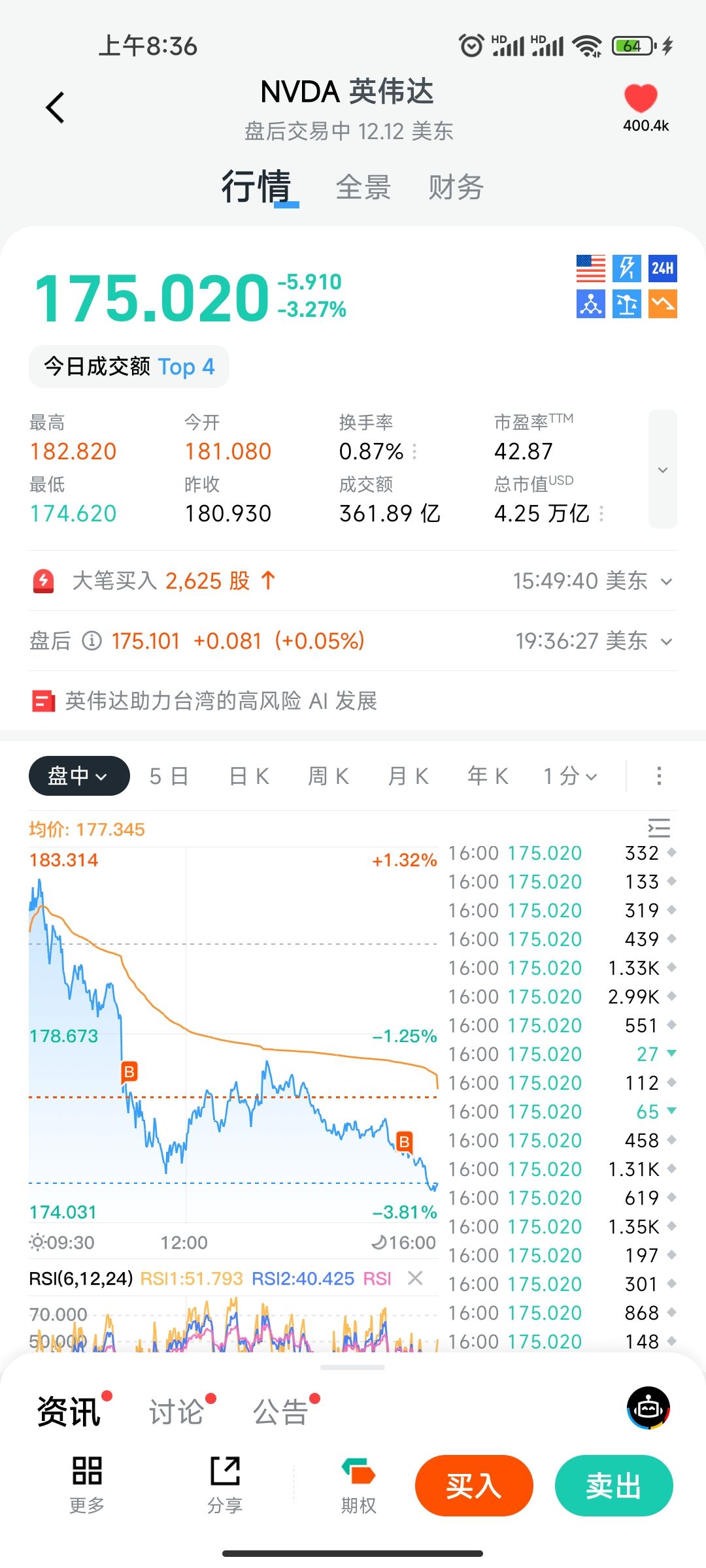This screenshot has height=1568, width=706.
Task: Expand the 大笔买入 2,625 股 row
Action: click(666, 581)
